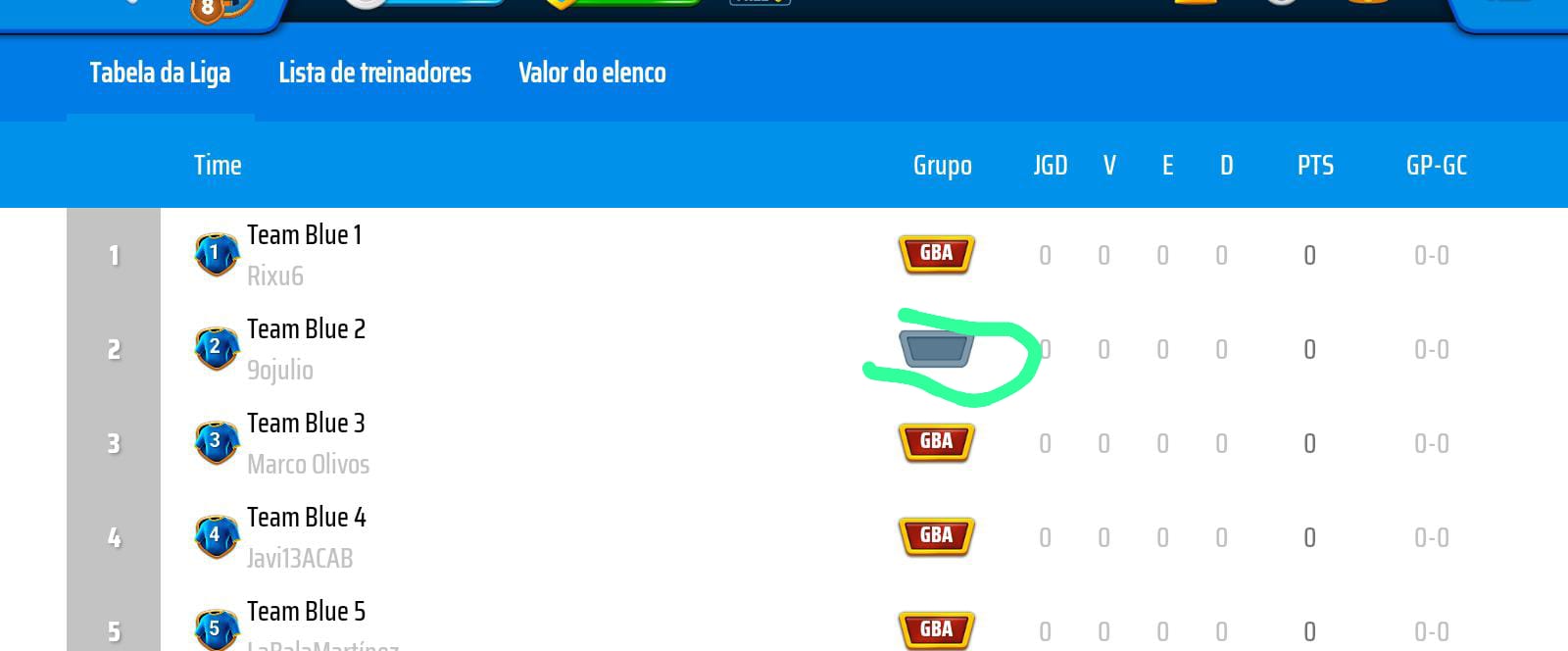The width and height of the screenshot is (1568, 651).
Task: View Team Blue 2 by 9ojulio
Action: [306, 330]
